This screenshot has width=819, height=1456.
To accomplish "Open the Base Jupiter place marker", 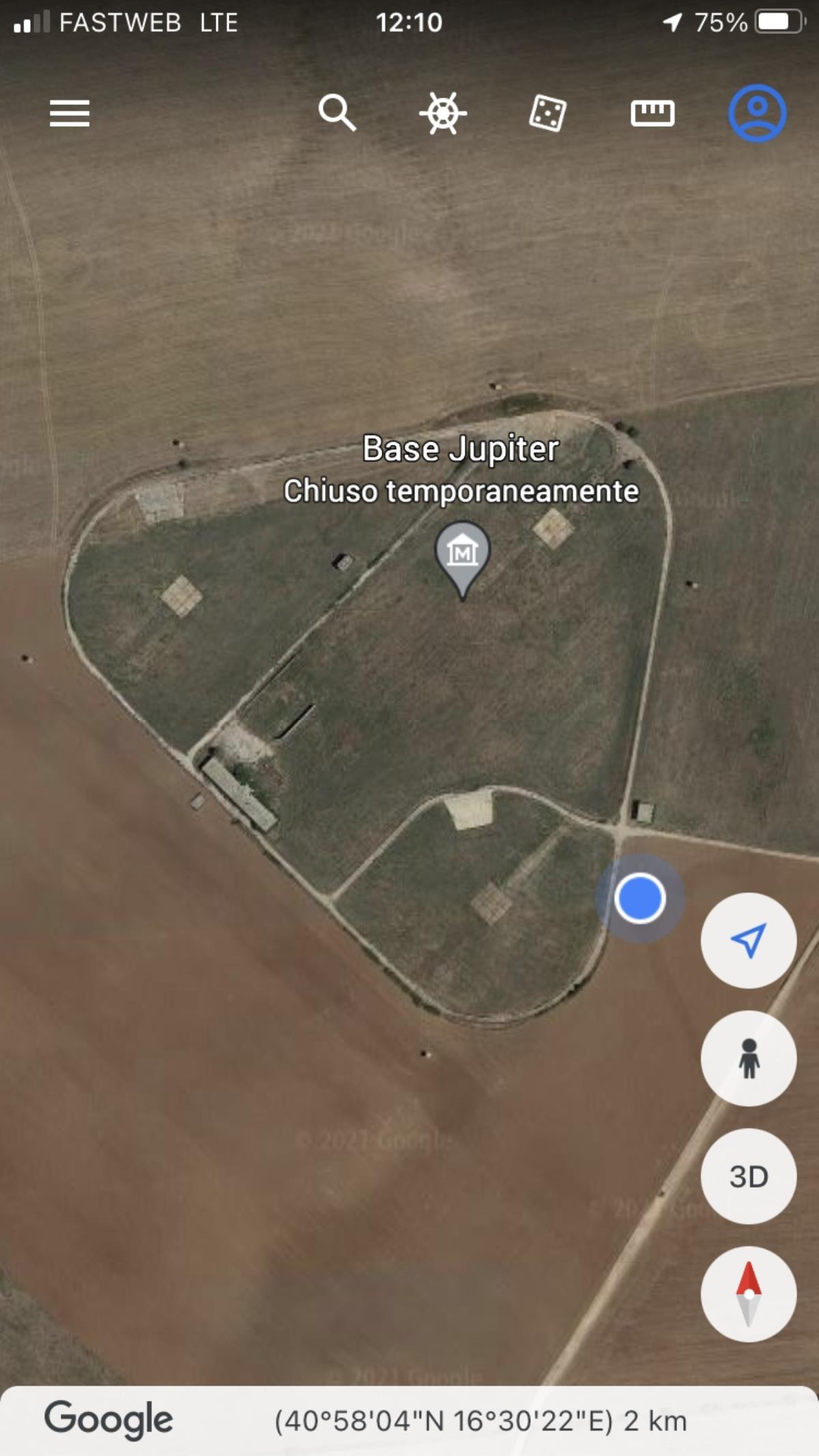I will 462,554.
